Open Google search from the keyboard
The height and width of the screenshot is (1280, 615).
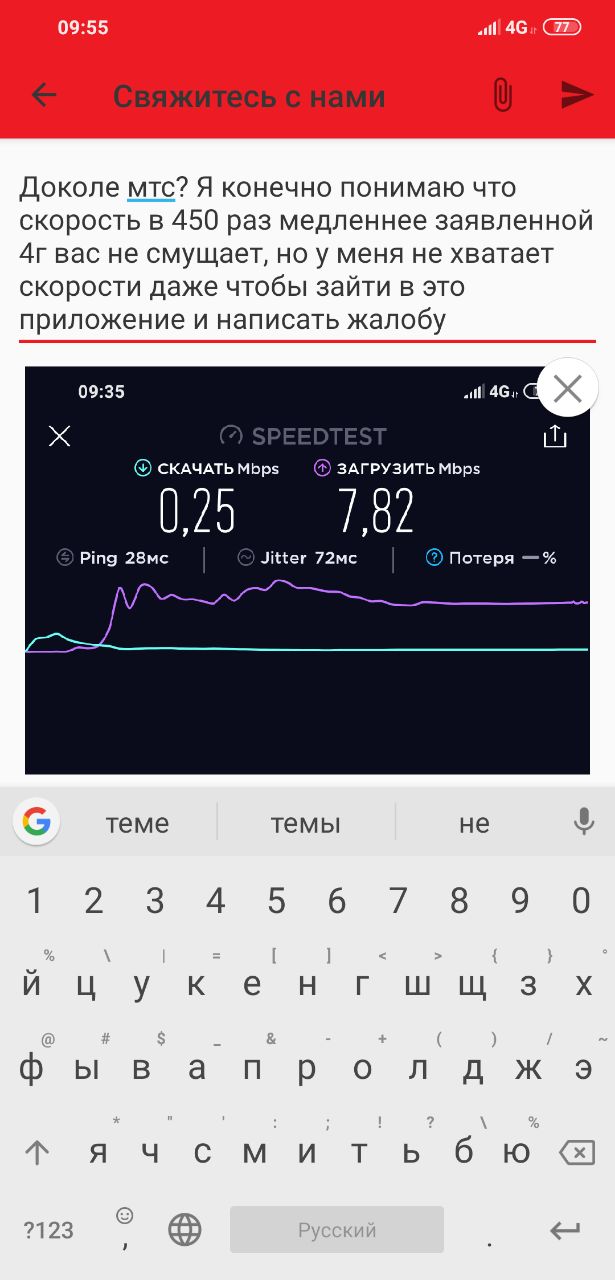pyautogui.click(x=37, y=823)
